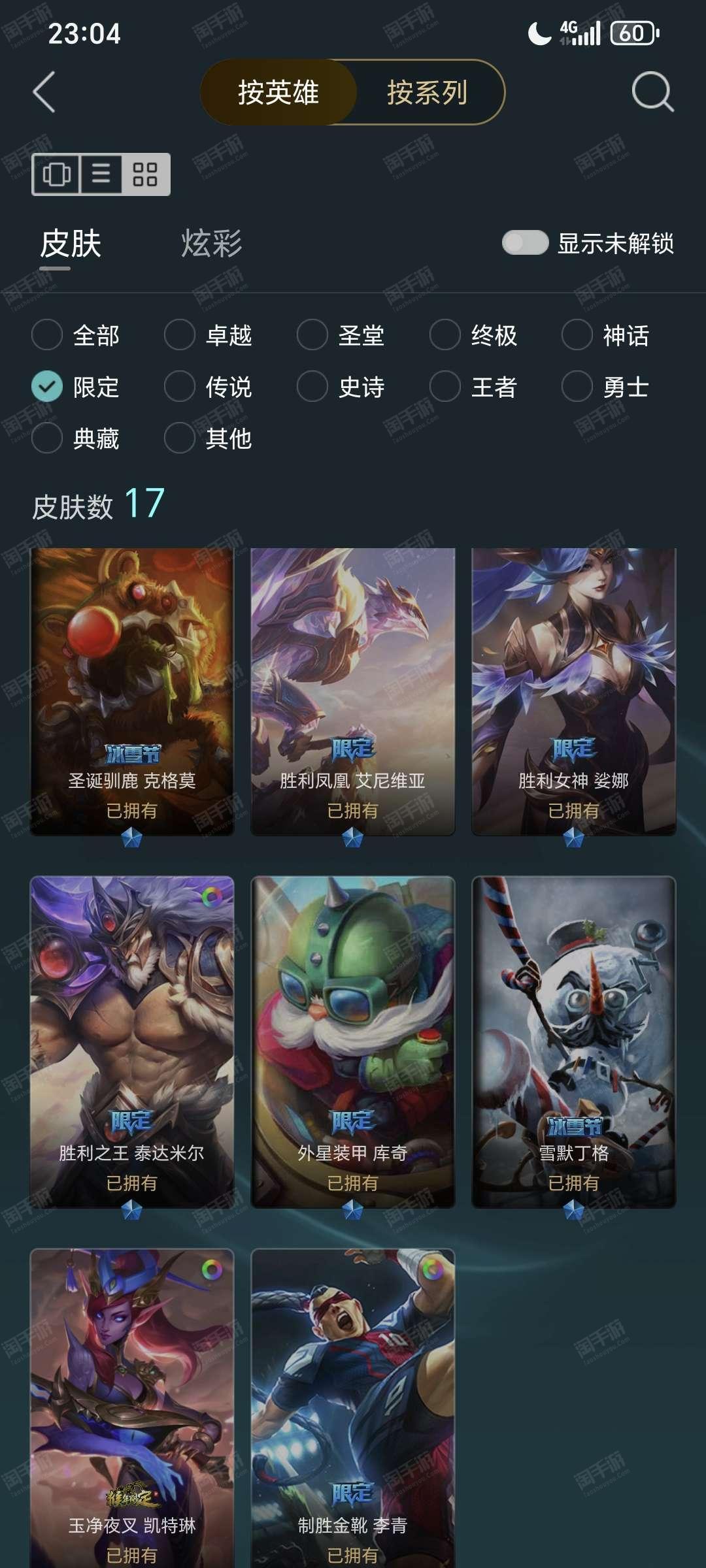Switch to list view layout icon
Image resolution: width=706 pixels, height=1568 pixels.
click(x=101, y=174)
